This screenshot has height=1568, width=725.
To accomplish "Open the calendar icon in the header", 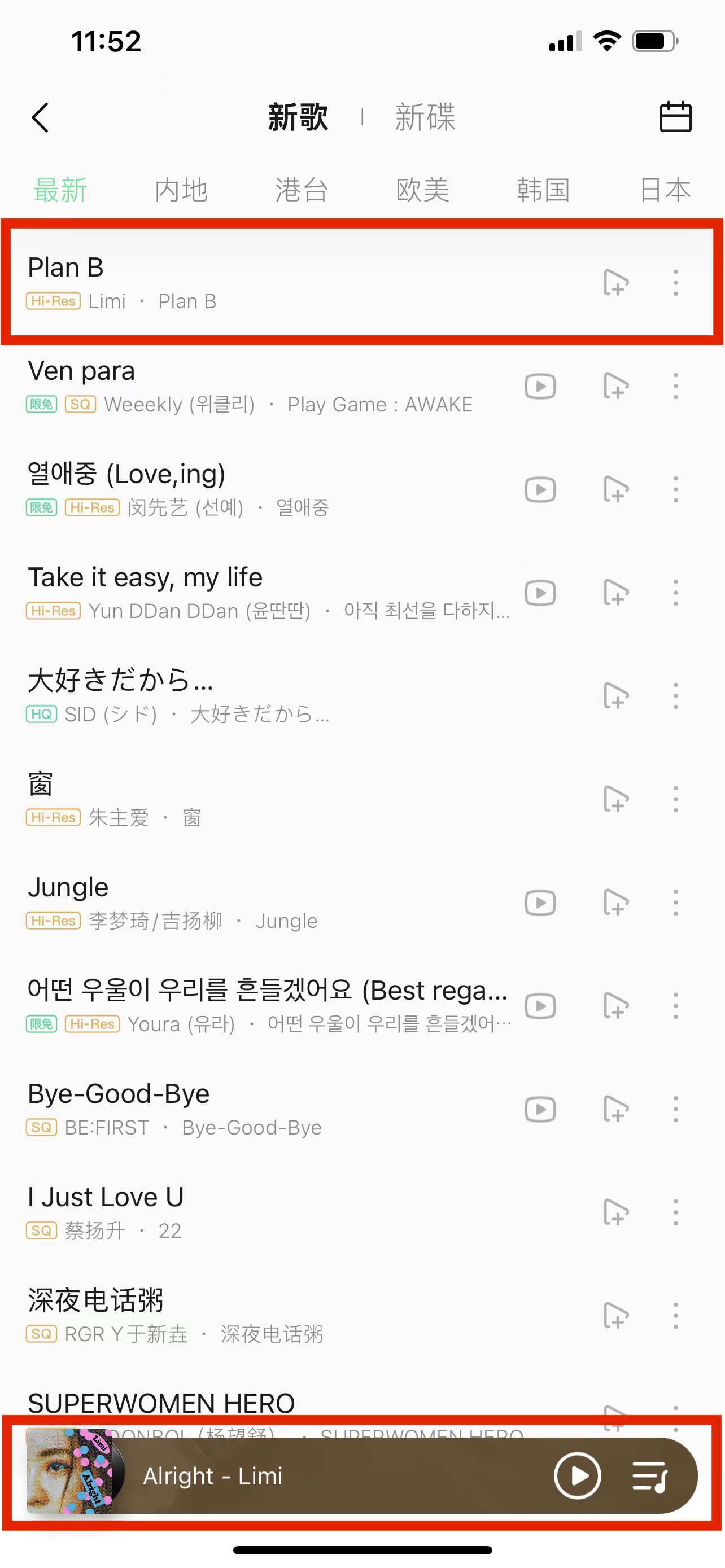I will pyautogui.click(x=675, y=116).
